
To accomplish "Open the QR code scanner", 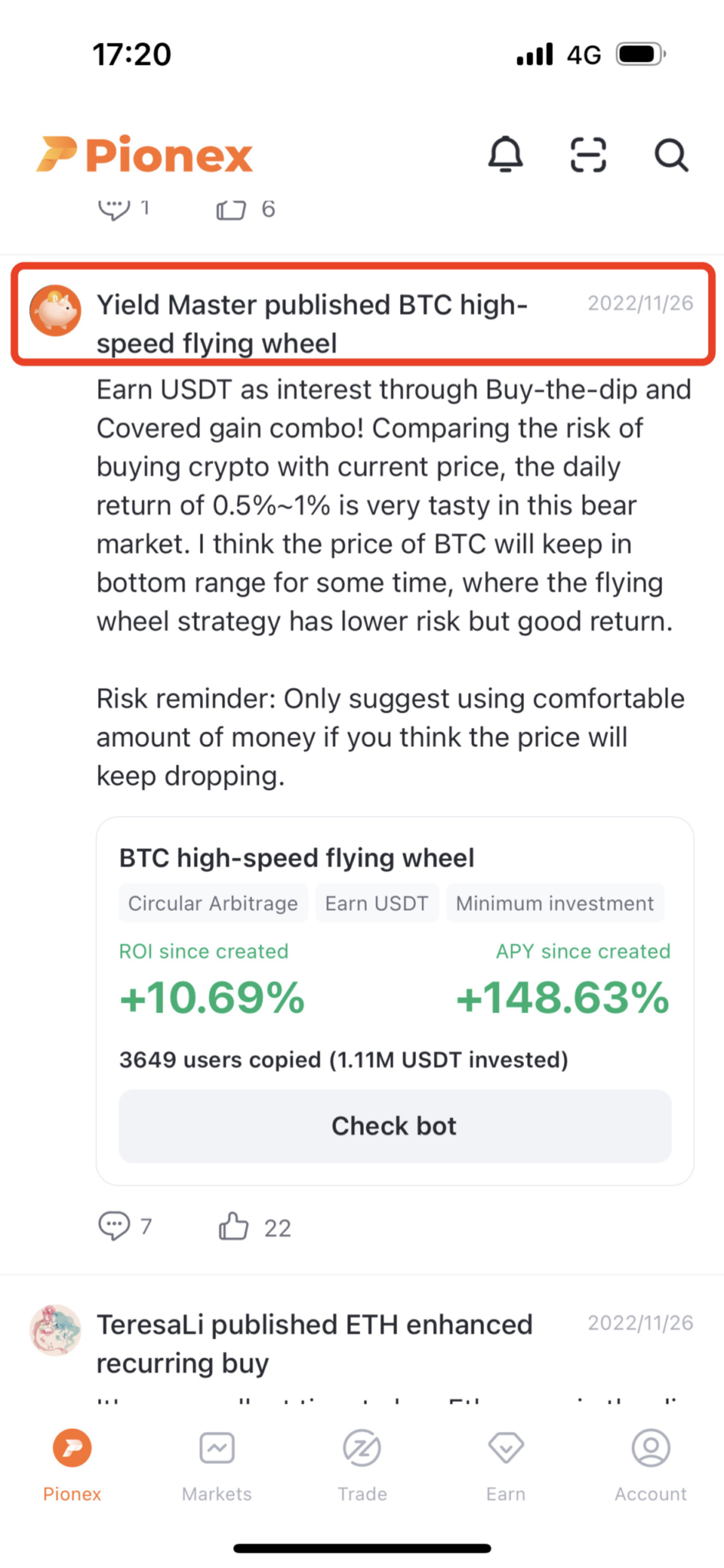I will tap(588, 155).
